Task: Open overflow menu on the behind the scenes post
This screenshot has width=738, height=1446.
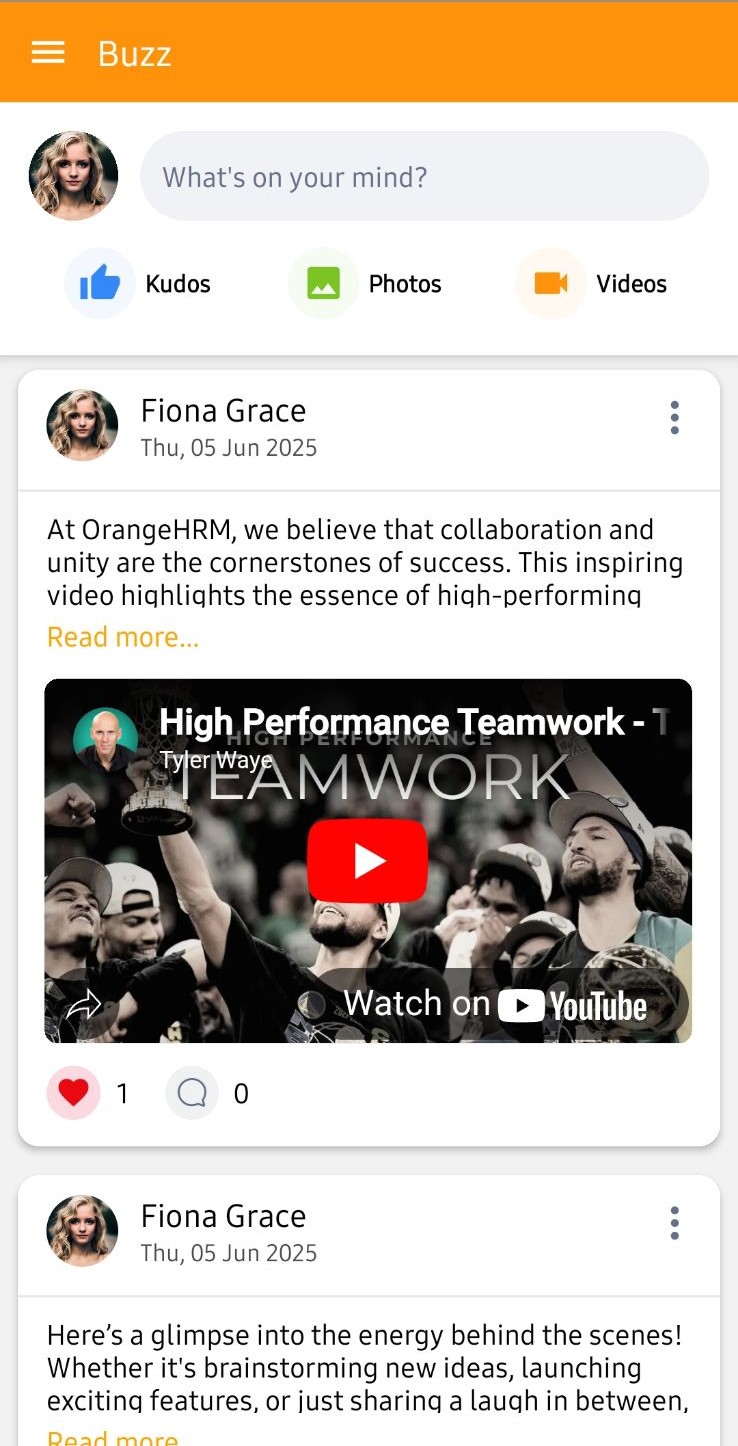Action: 675,1223
